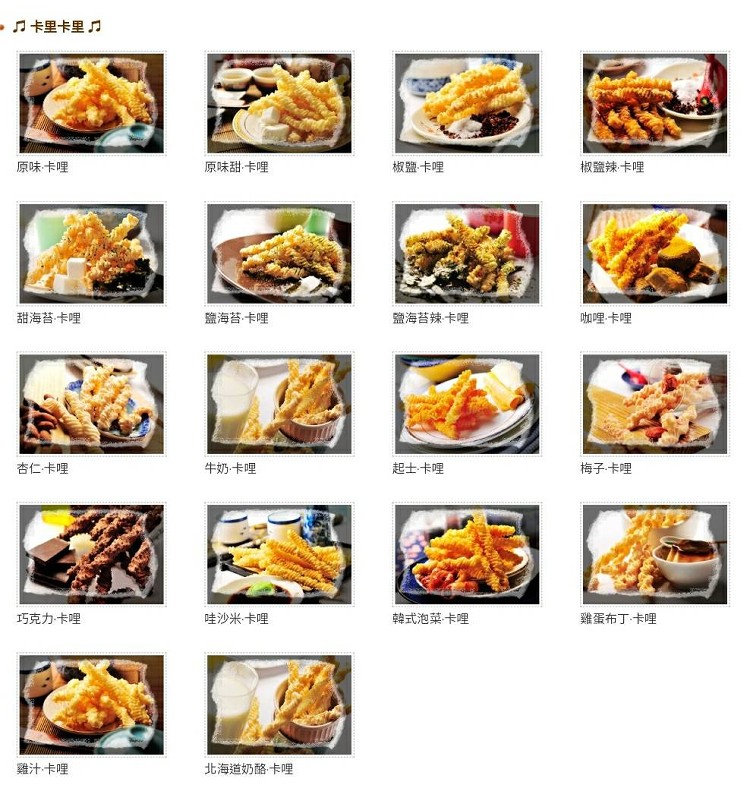
Task: View the 起士·卡哩 product
Action: tap(467, 404)
